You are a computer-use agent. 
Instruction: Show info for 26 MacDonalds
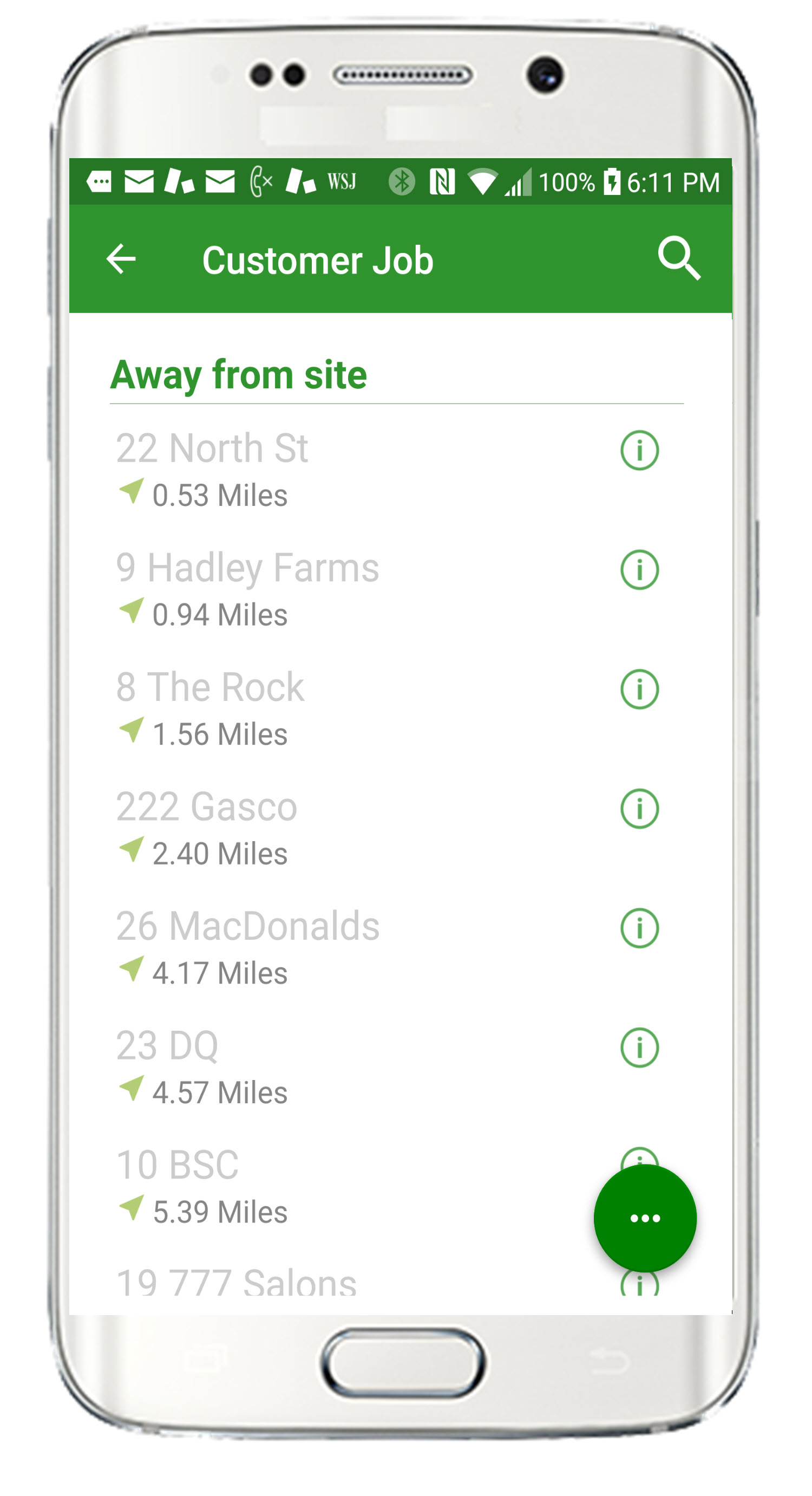pyautogui.click(x=639, y=928)
